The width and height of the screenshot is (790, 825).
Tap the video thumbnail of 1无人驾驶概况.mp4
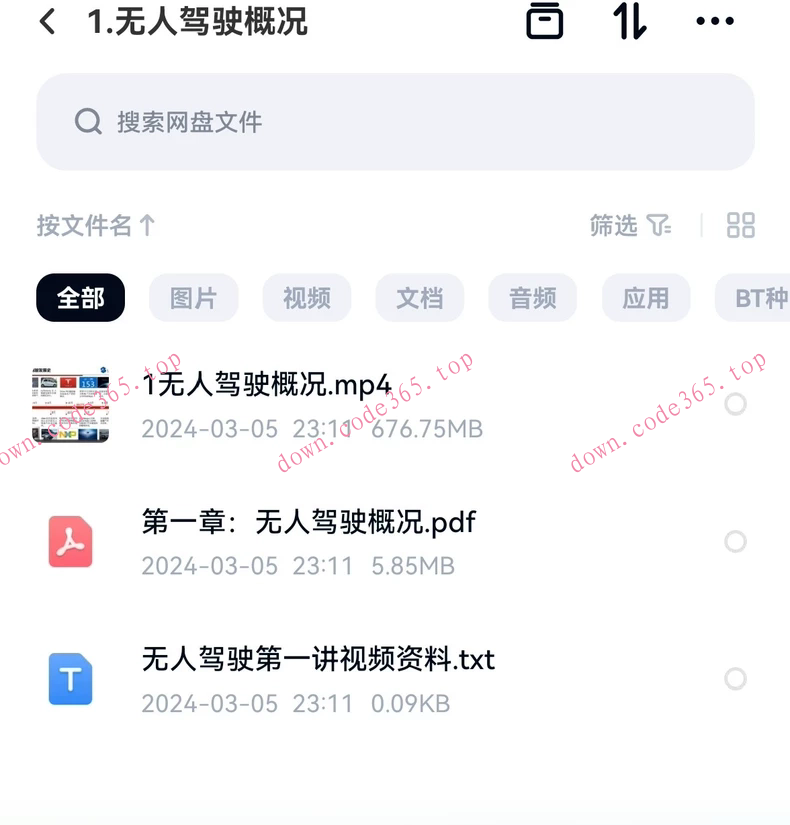70,404
